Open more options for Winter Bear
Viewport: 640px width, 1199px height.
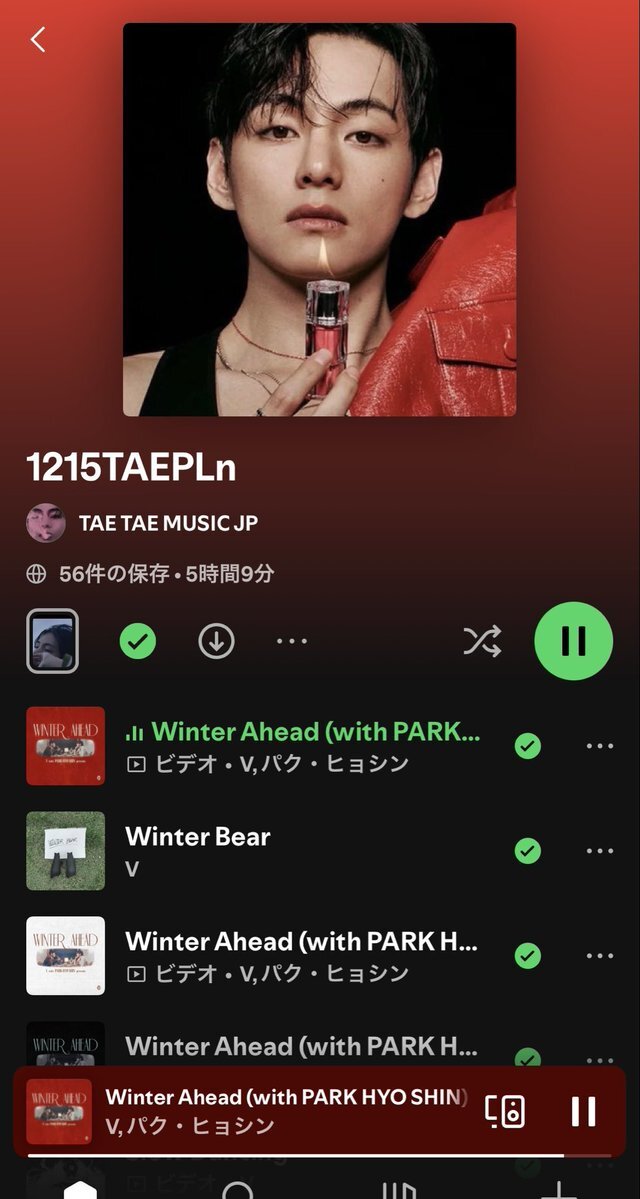(x=599, y=851)
